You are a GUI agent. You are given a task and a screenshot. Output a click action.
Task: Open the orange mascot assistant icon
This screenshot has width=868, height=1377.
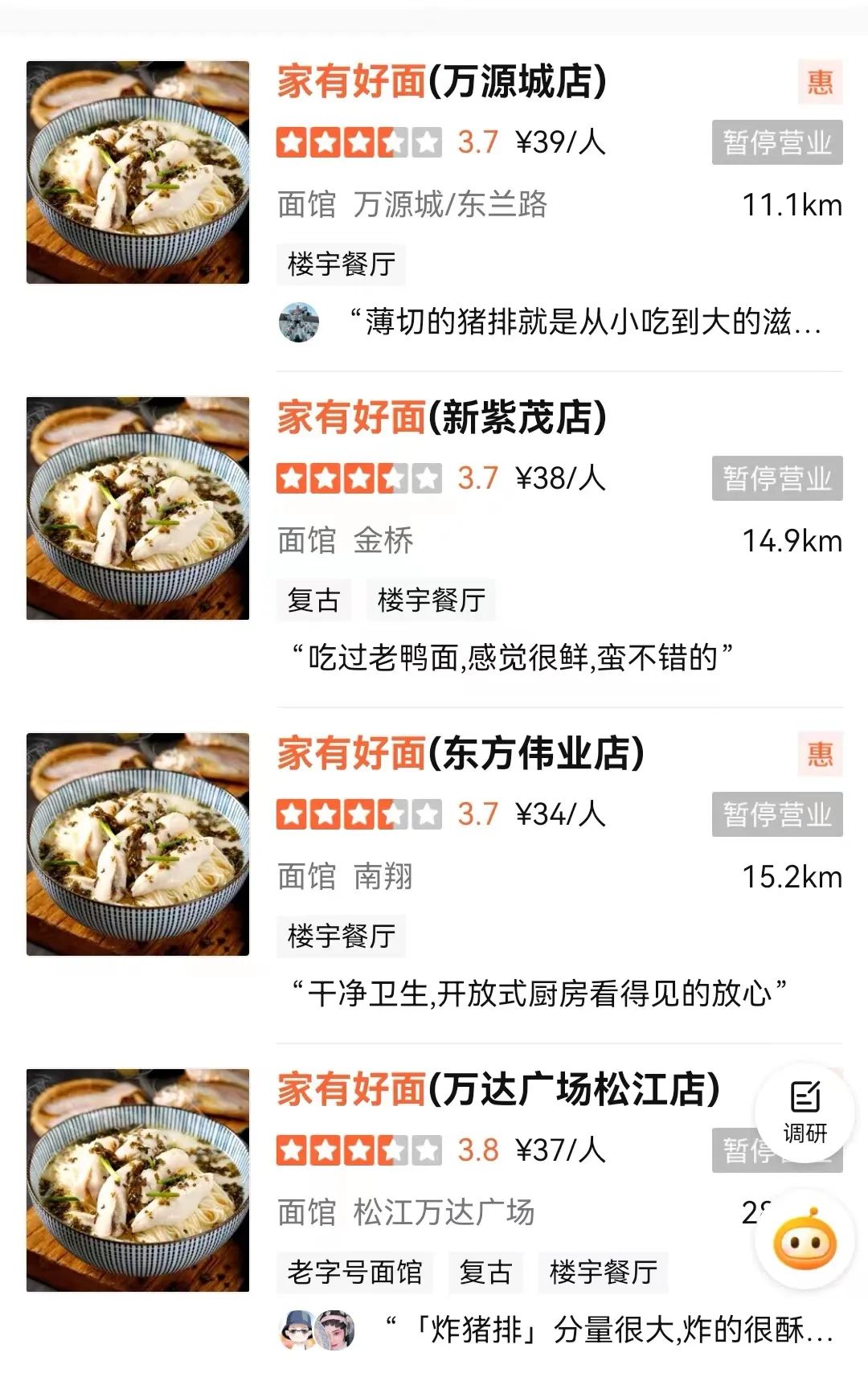(x=805, y=1241)
